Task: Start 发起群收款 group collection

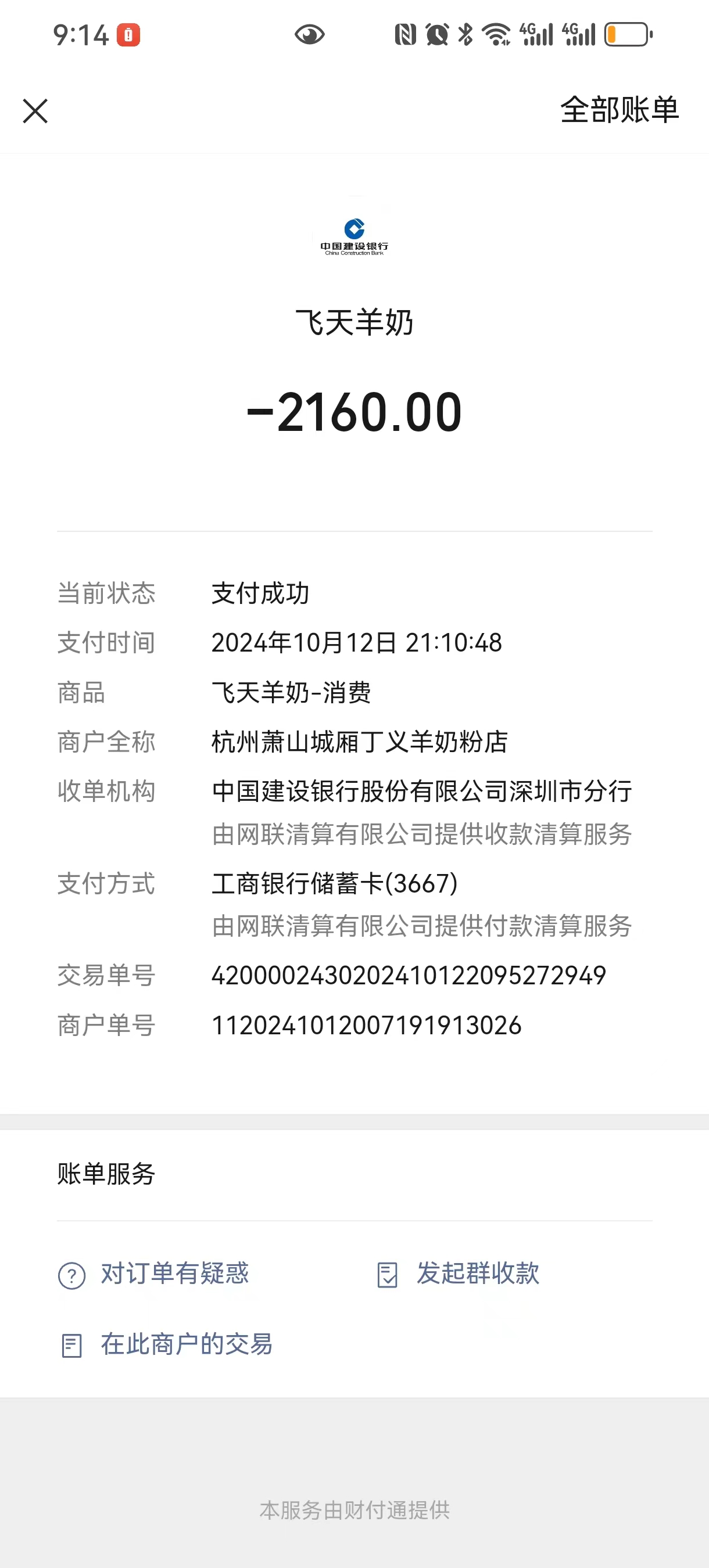Action: [x=478, y=1274]
